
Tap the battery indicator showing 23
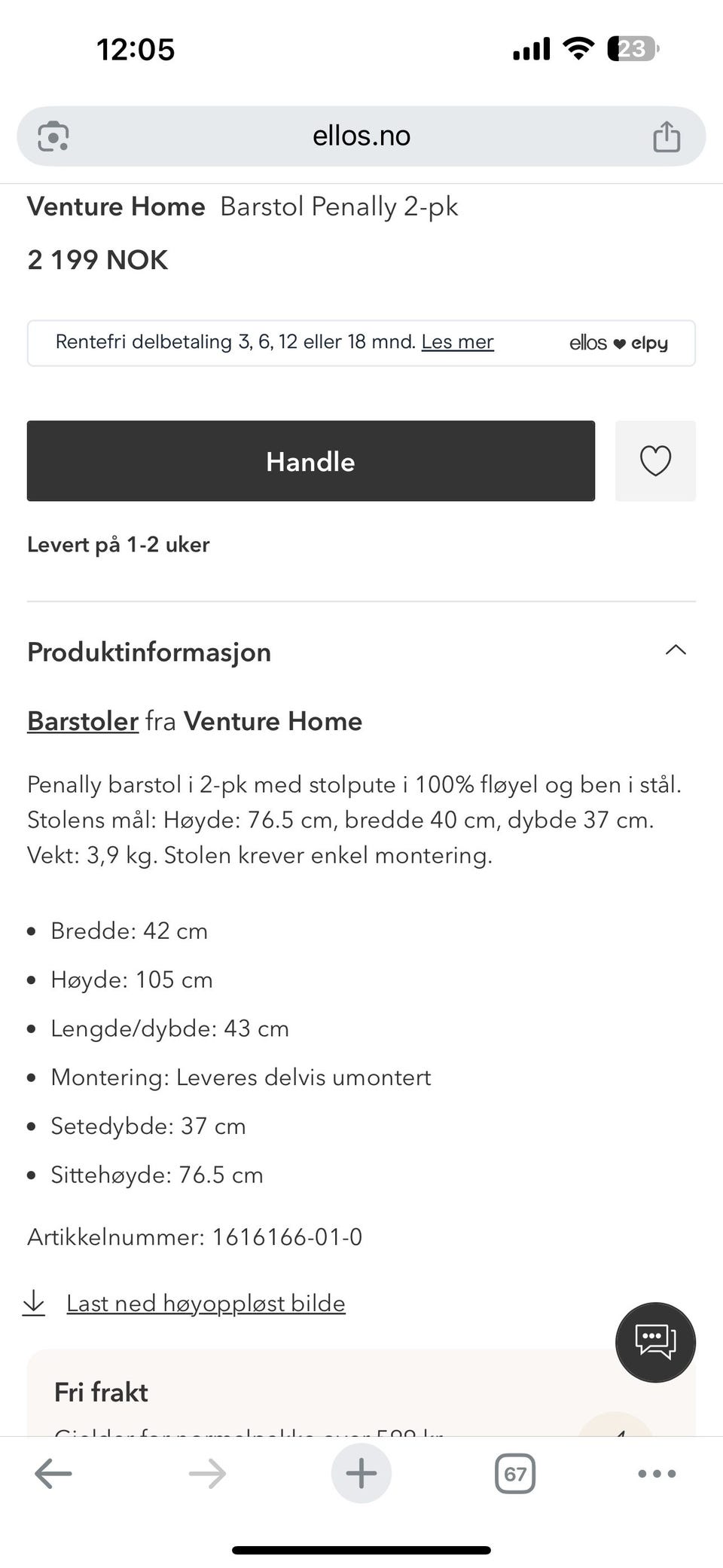631,48
